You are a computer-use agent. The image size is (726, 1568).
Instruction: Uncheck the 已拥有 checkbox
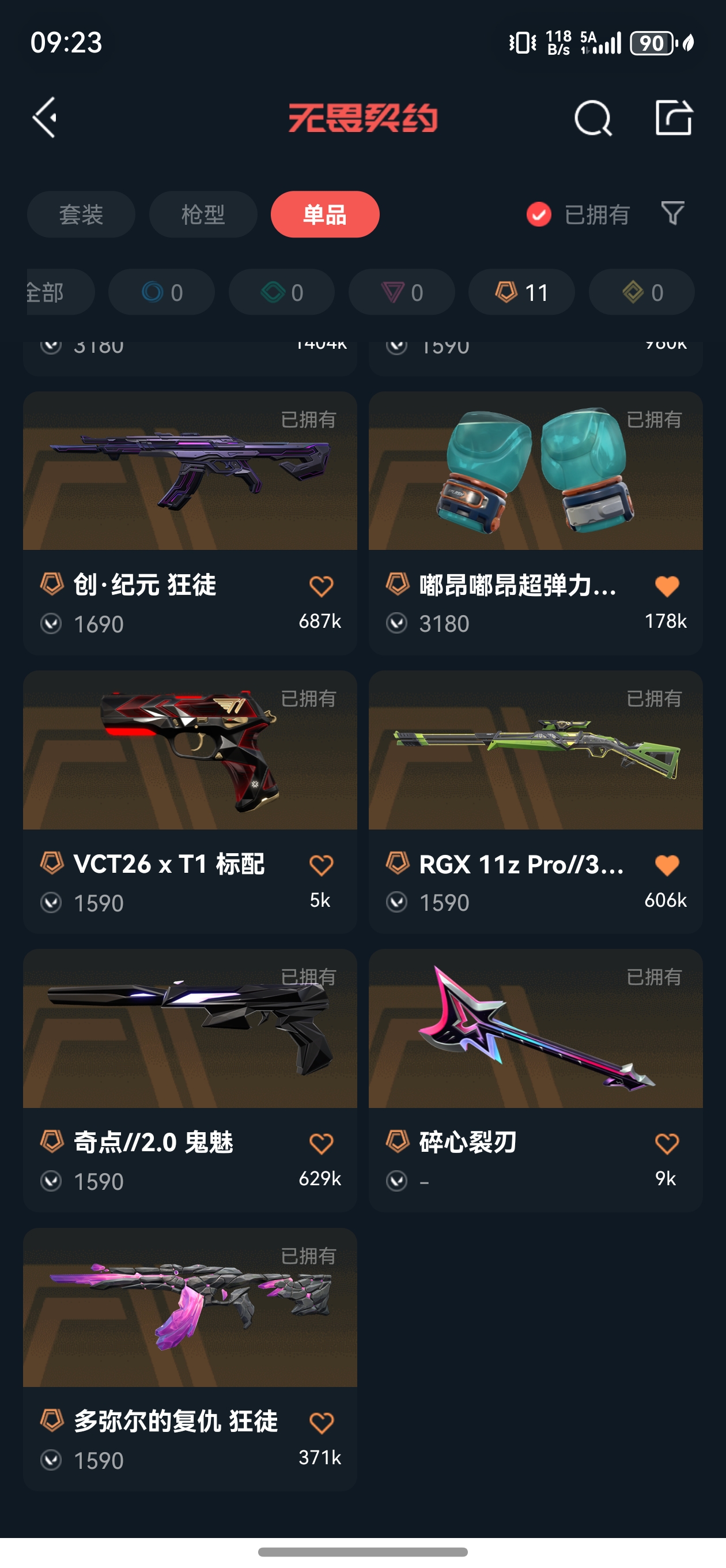pos(539,214)
